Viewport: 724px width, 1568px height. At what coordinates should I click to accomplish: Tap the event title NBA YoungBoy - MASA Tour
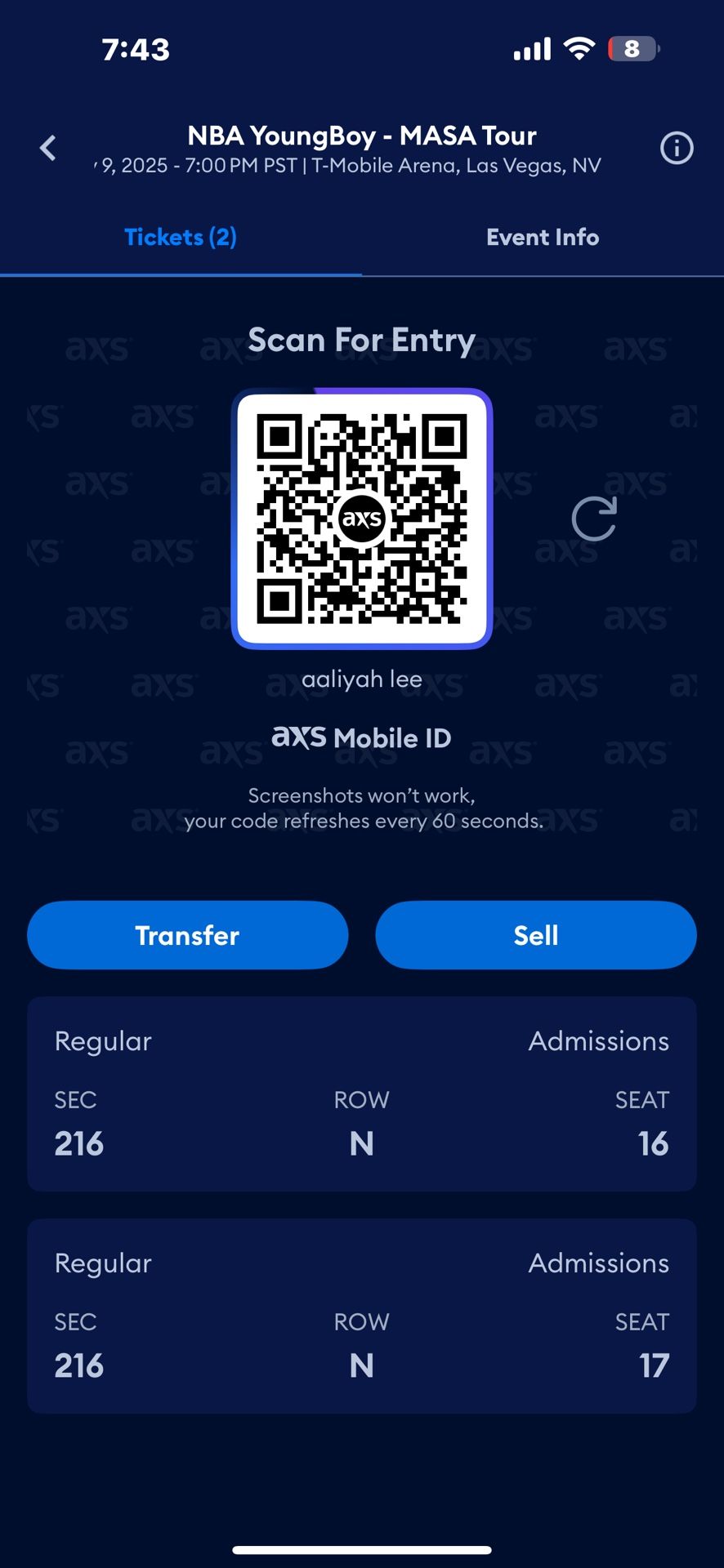pos(360,136)
